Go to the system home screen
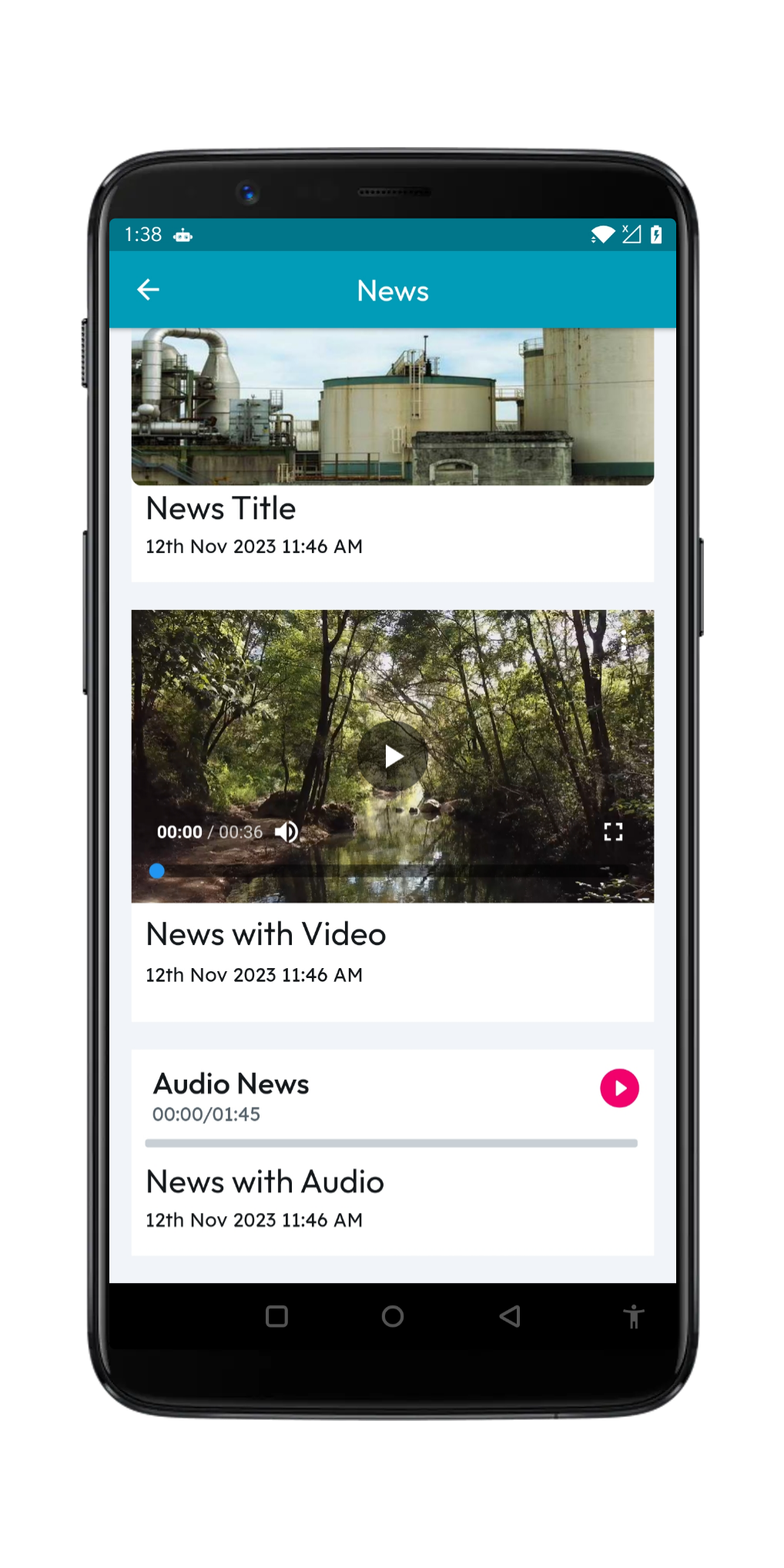 [x=393, y=1317]
